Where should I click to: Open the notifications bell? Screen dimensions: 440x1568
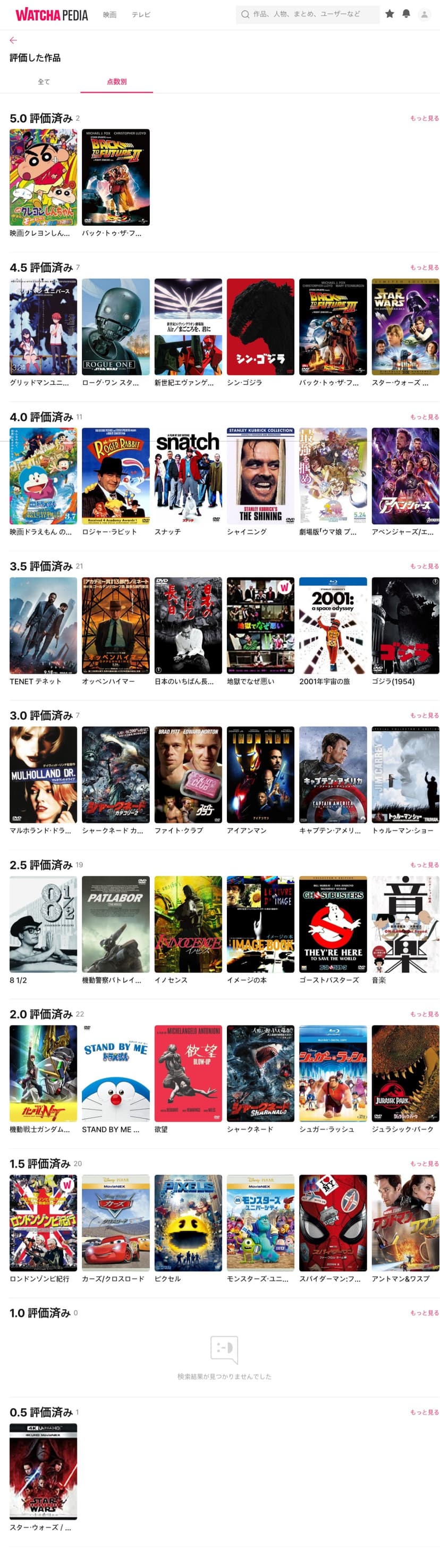click(x=407, y=14)
